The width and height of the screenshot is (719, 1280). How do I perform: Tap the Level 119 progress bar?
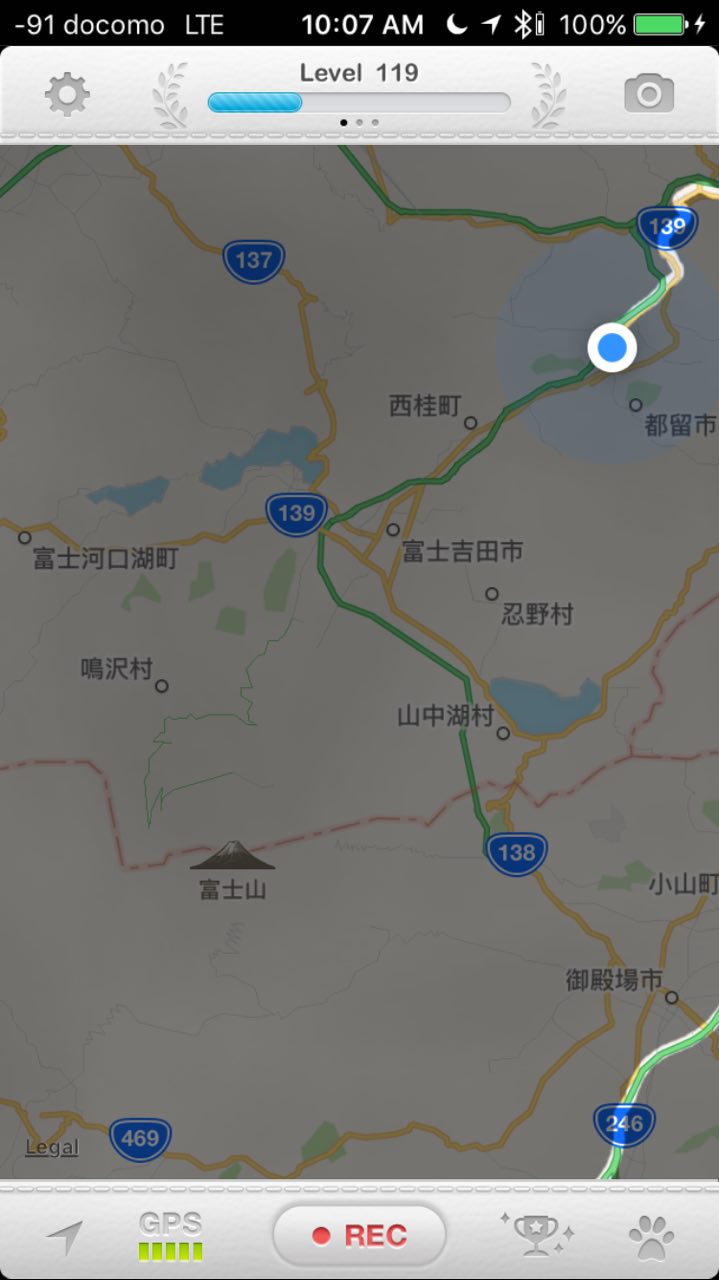[359, 102]
